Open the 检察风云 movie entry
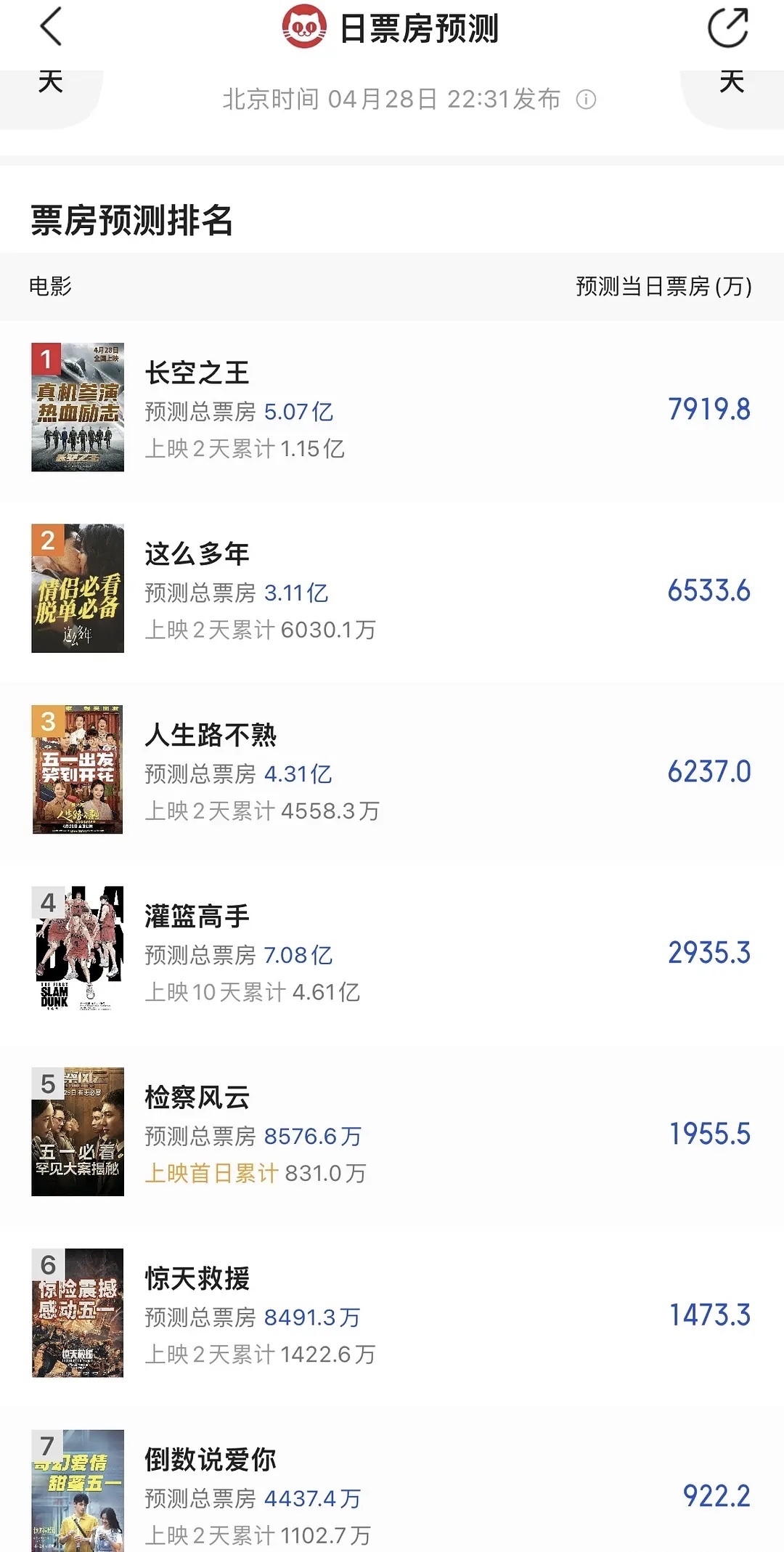Viewport: 784px width, 1552px height. coord(392,1132)
